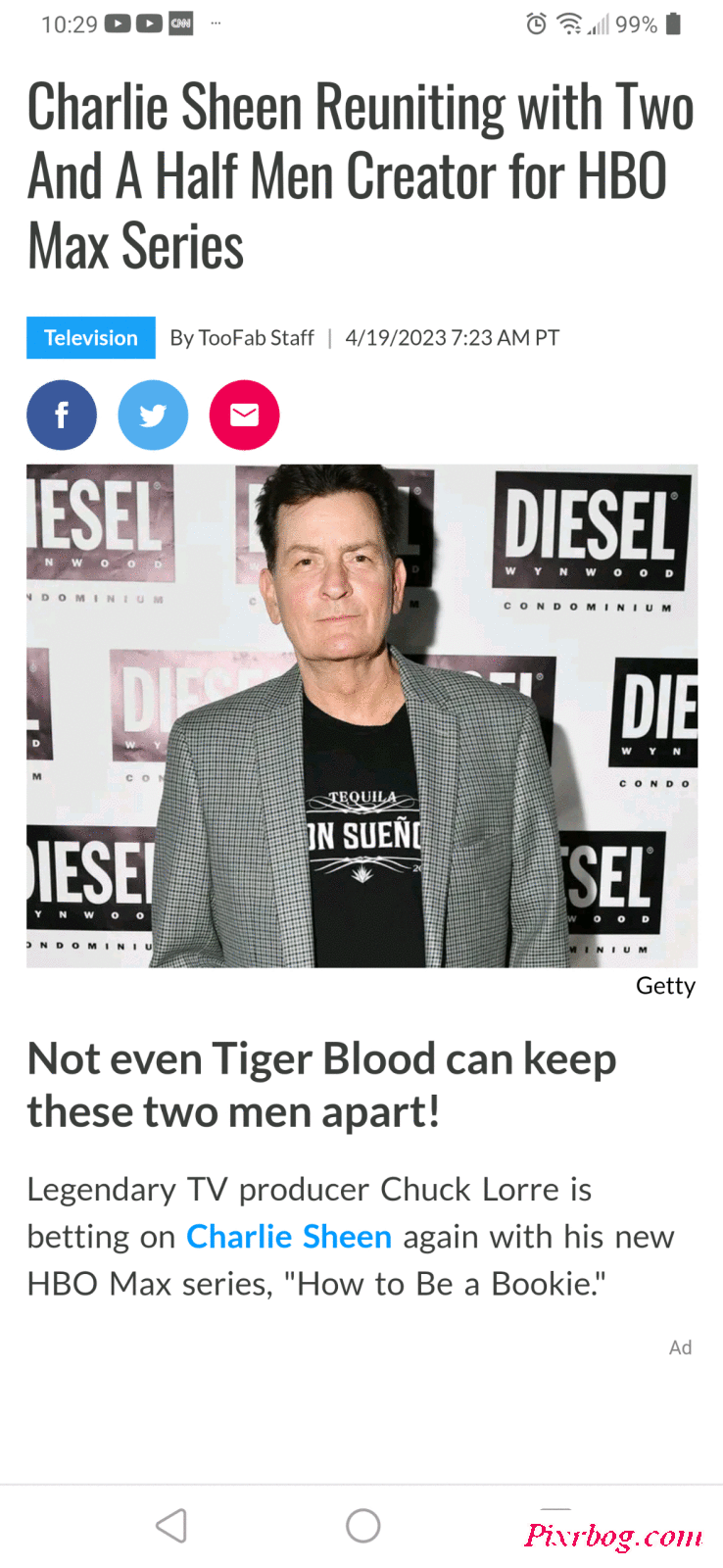Share the article on Facebook
Screen dimensions: 723x1568
coord(62,416)
